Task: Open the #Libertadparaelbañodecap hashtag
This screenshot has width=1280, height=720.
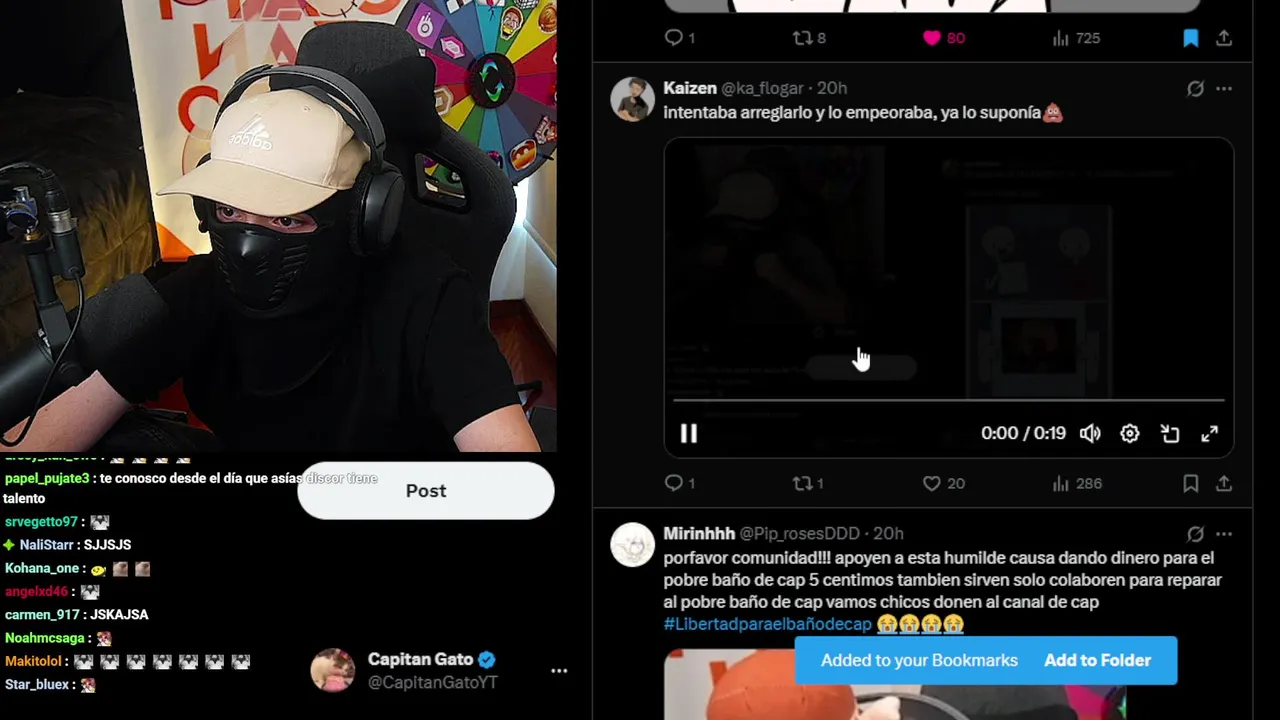Action: (767, 624)
